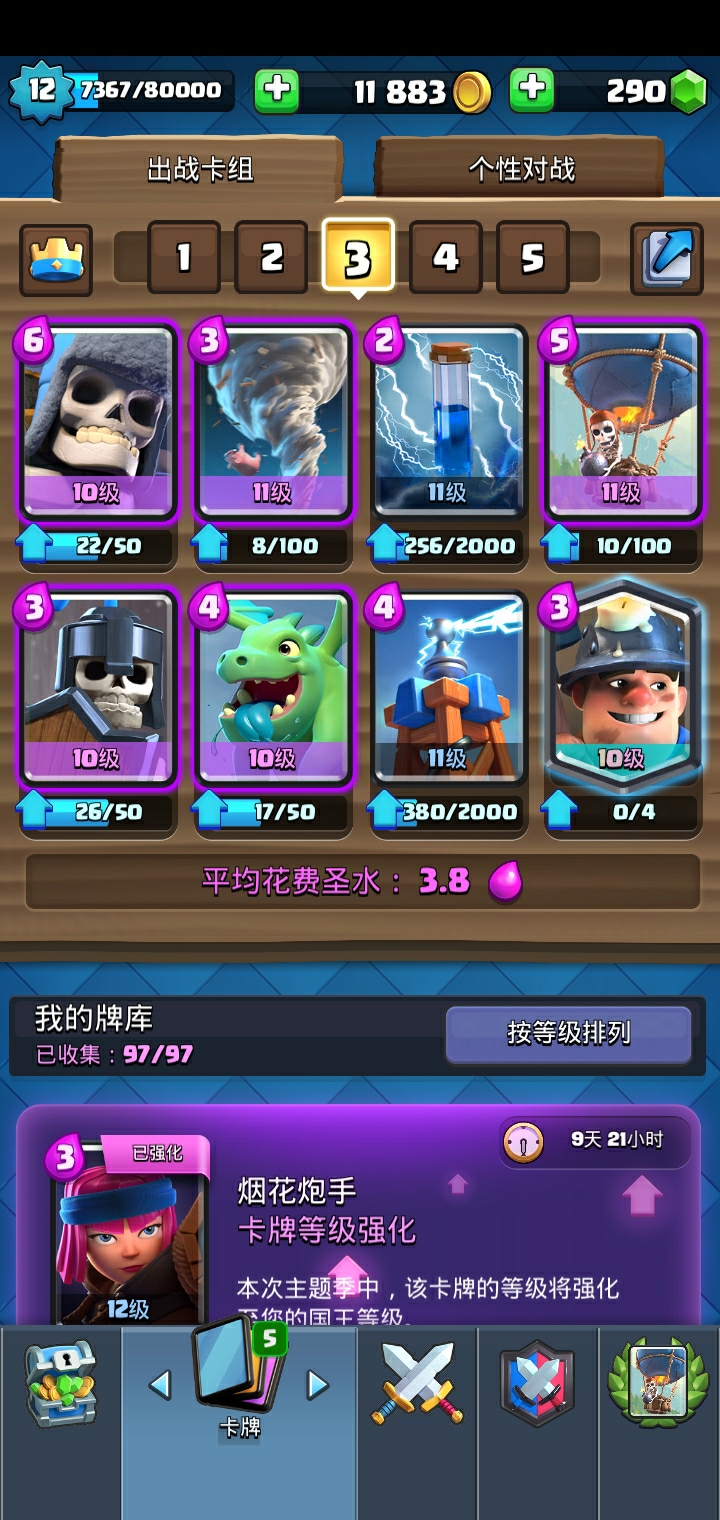This screenshot has height=1520, width=720.
Task: Open the Tornado card
Action: pos(273,422)
